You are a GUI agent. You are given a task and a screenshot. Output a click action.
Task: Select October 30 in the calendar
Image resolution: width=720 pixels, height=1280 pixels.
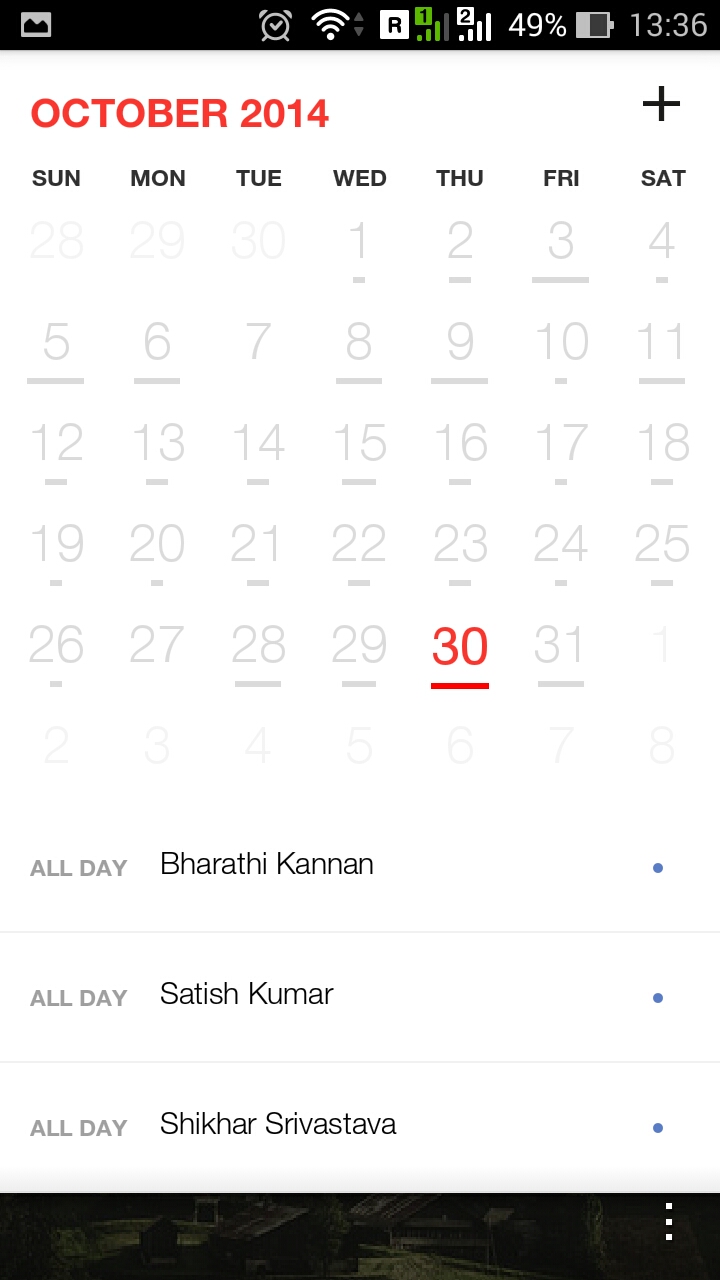tap(460, 647)
